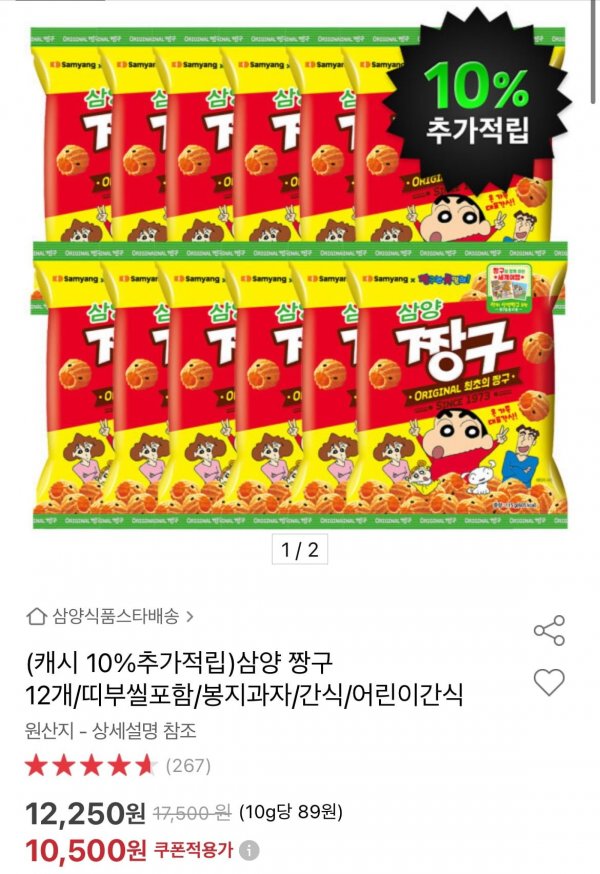Show coupon price info icon
The height and width of the screenshot is (874, 600).
[249, 851]
